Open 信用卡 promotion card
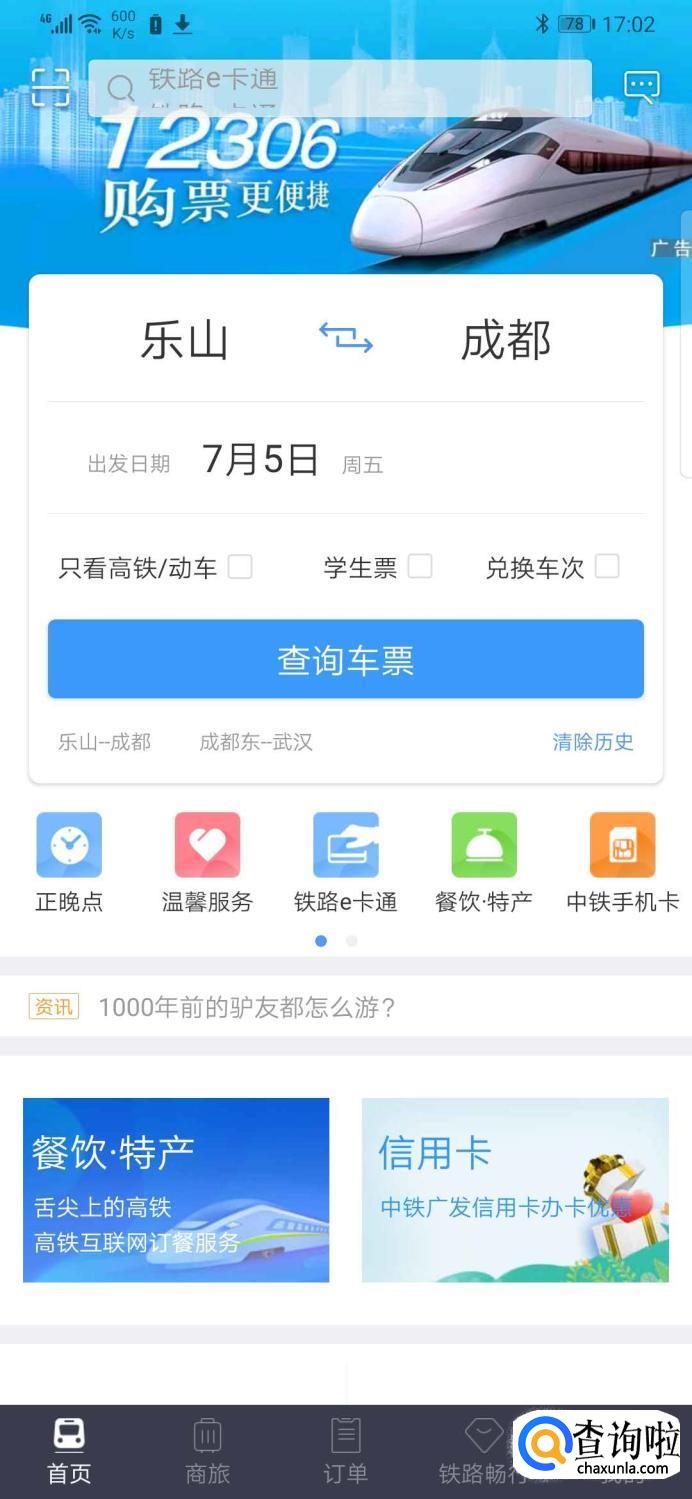692x1499 pixels. [515, 1190]
